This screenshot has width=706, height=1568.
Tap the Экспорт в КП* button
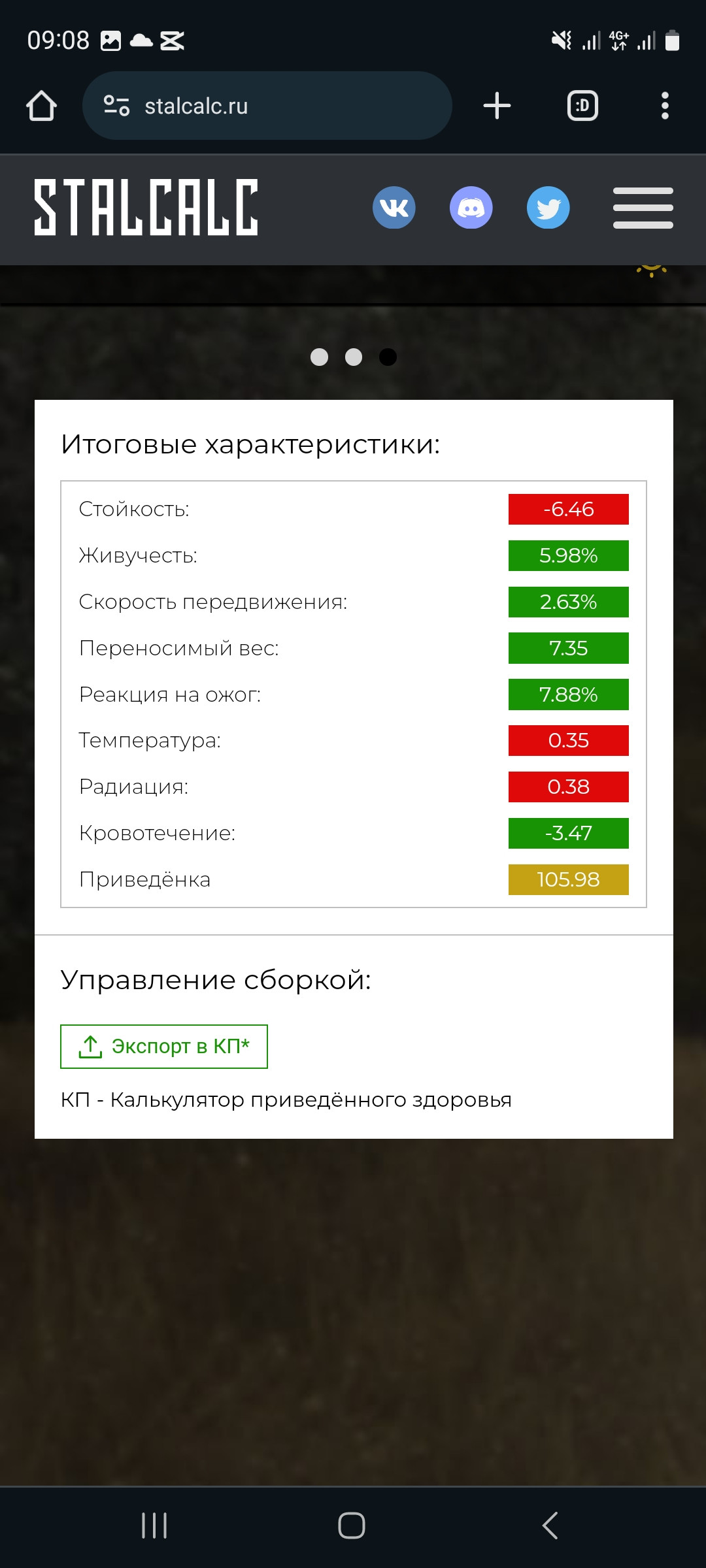coord(164,1047)
